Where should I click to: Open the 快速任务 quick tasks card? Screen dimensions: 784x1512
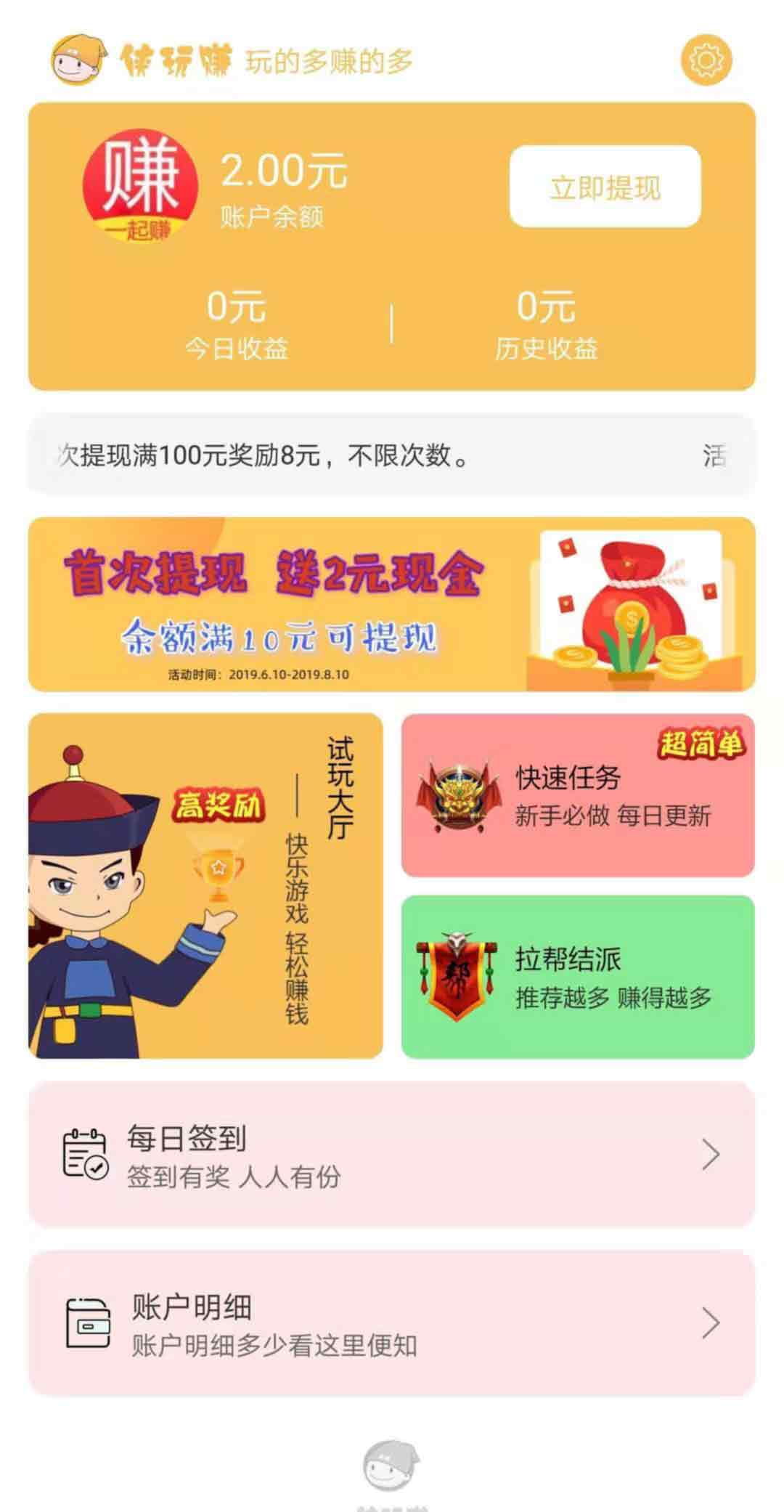tap(578, 795)
